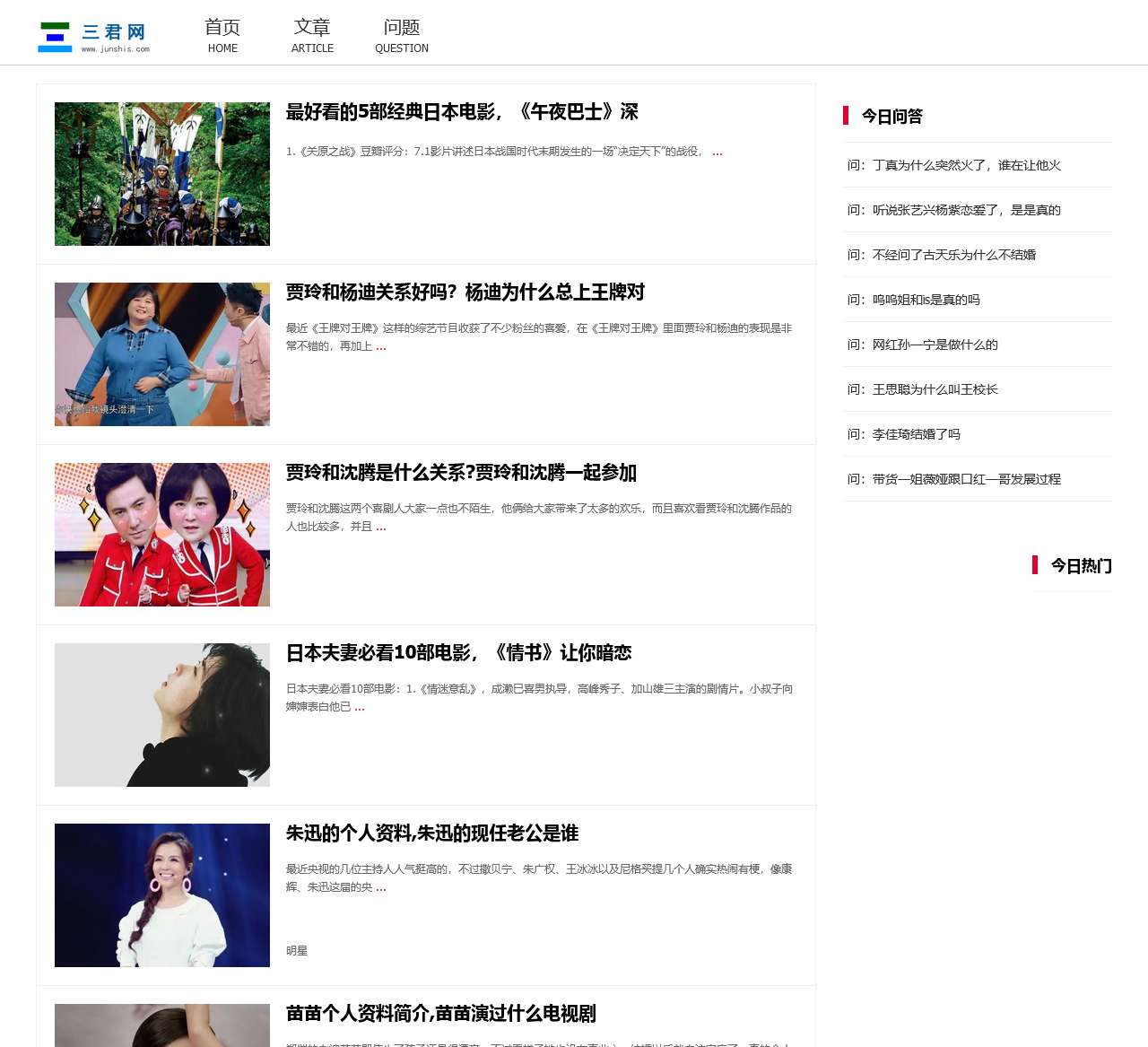The width and height of the screenshot is (1148, 1047).
Task: Open article 苗苗个人资料简介
Action: pos(440,1014)
